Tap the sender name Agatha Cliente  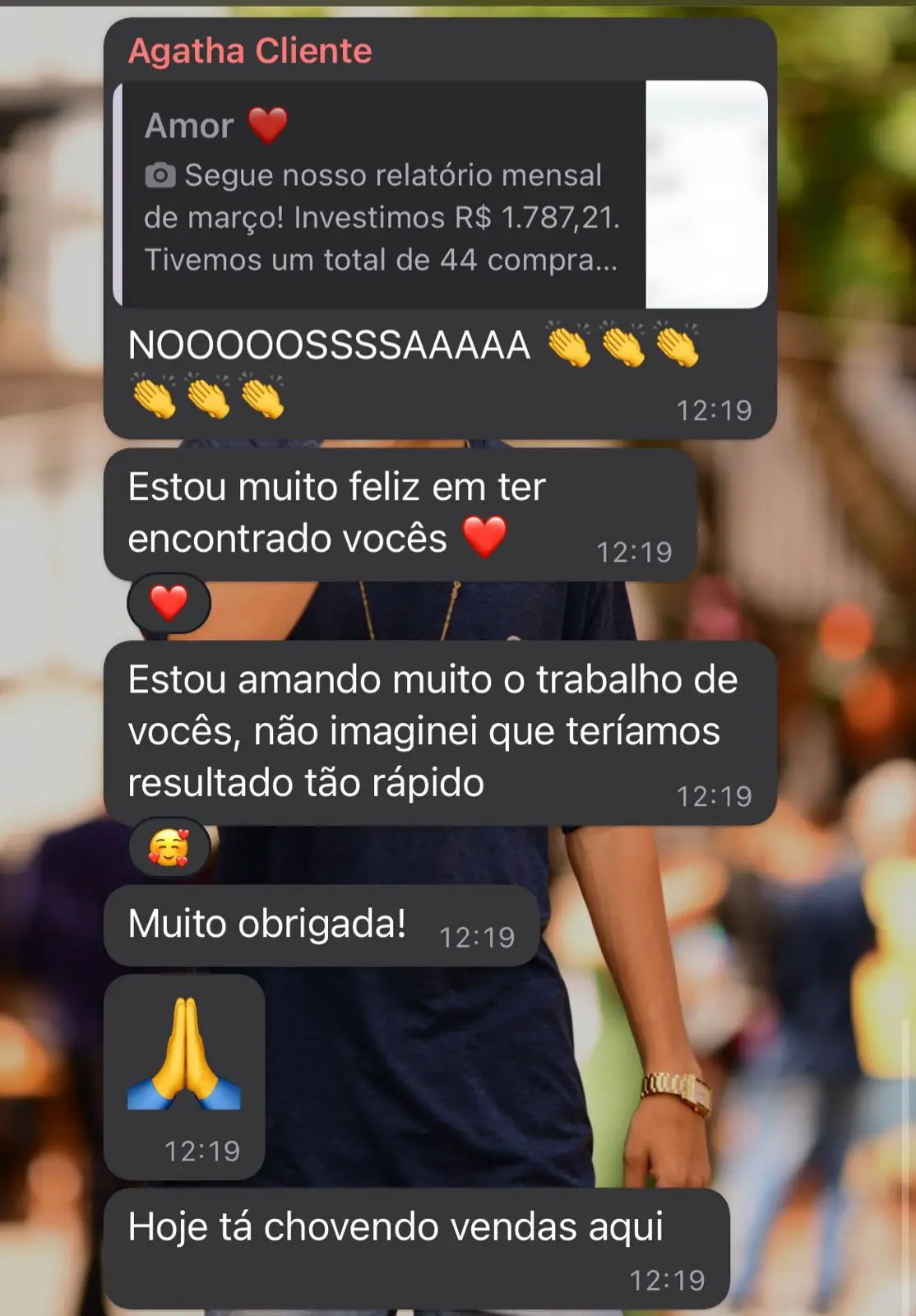click(x=250, y=51)
